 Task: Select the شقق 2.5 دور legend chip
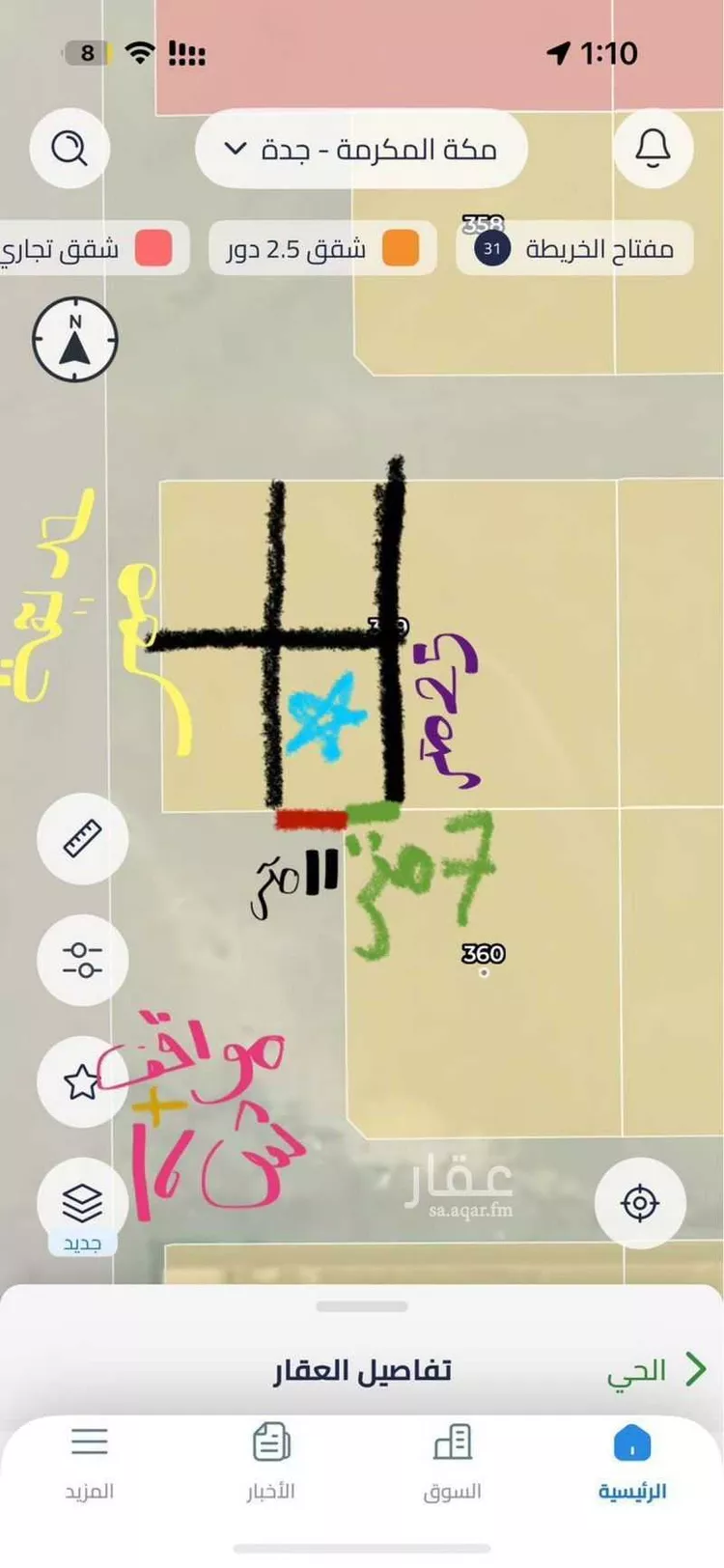pyautogui.click(x=323, y=249)
